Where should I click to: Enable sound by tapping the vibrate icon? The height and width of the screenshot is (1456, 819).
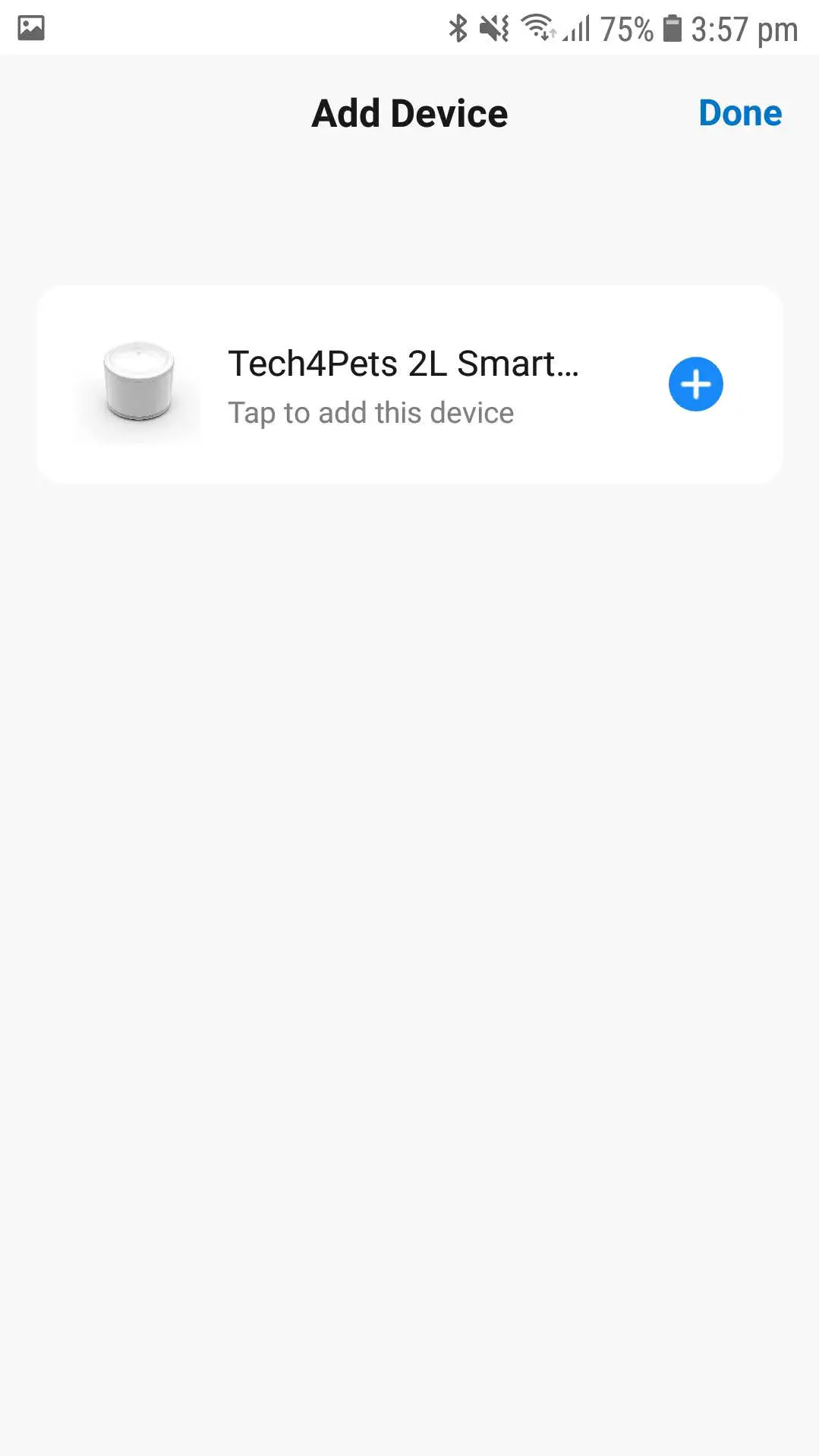pyautogui.click(x=495, y=27)
